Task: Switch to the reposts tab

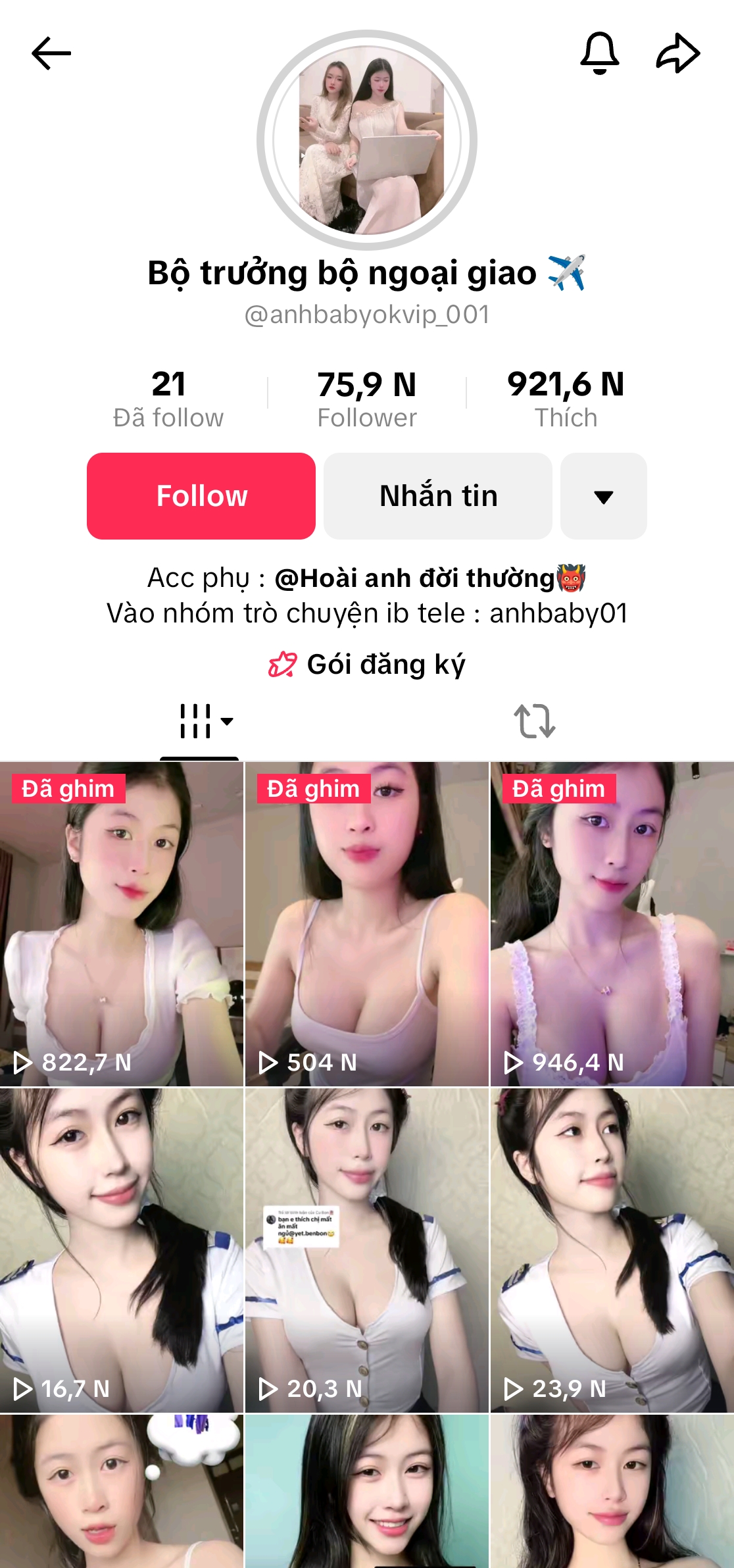Action: click(534, 721)
